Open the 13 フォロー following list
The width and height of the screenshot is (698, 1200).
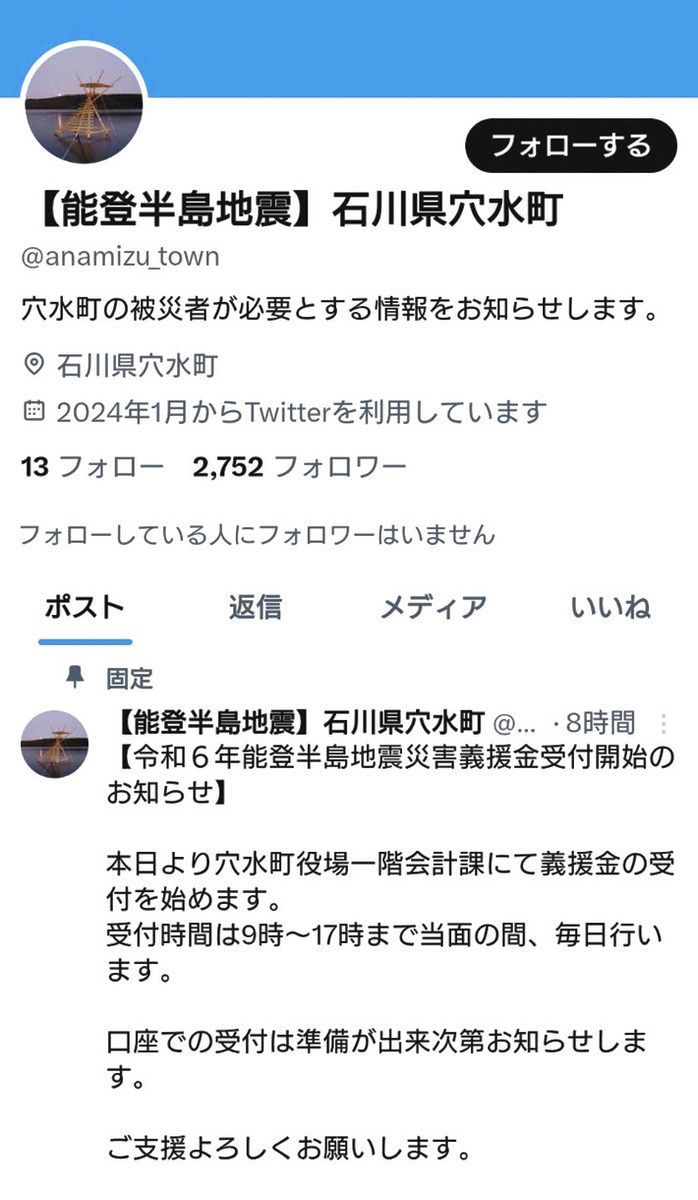point(92,466)
